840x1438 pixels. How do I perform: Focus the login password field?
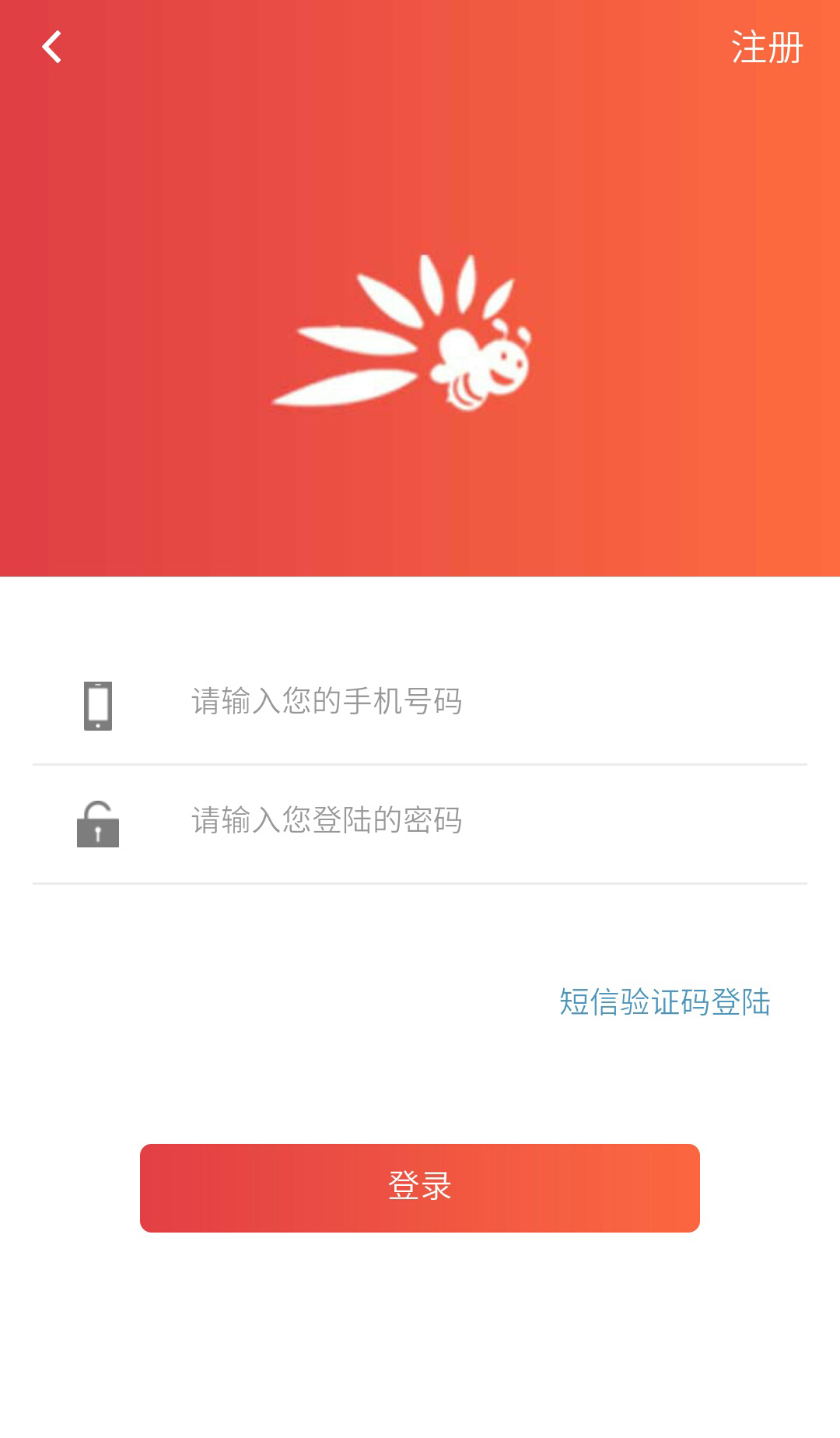pos(467,821)
